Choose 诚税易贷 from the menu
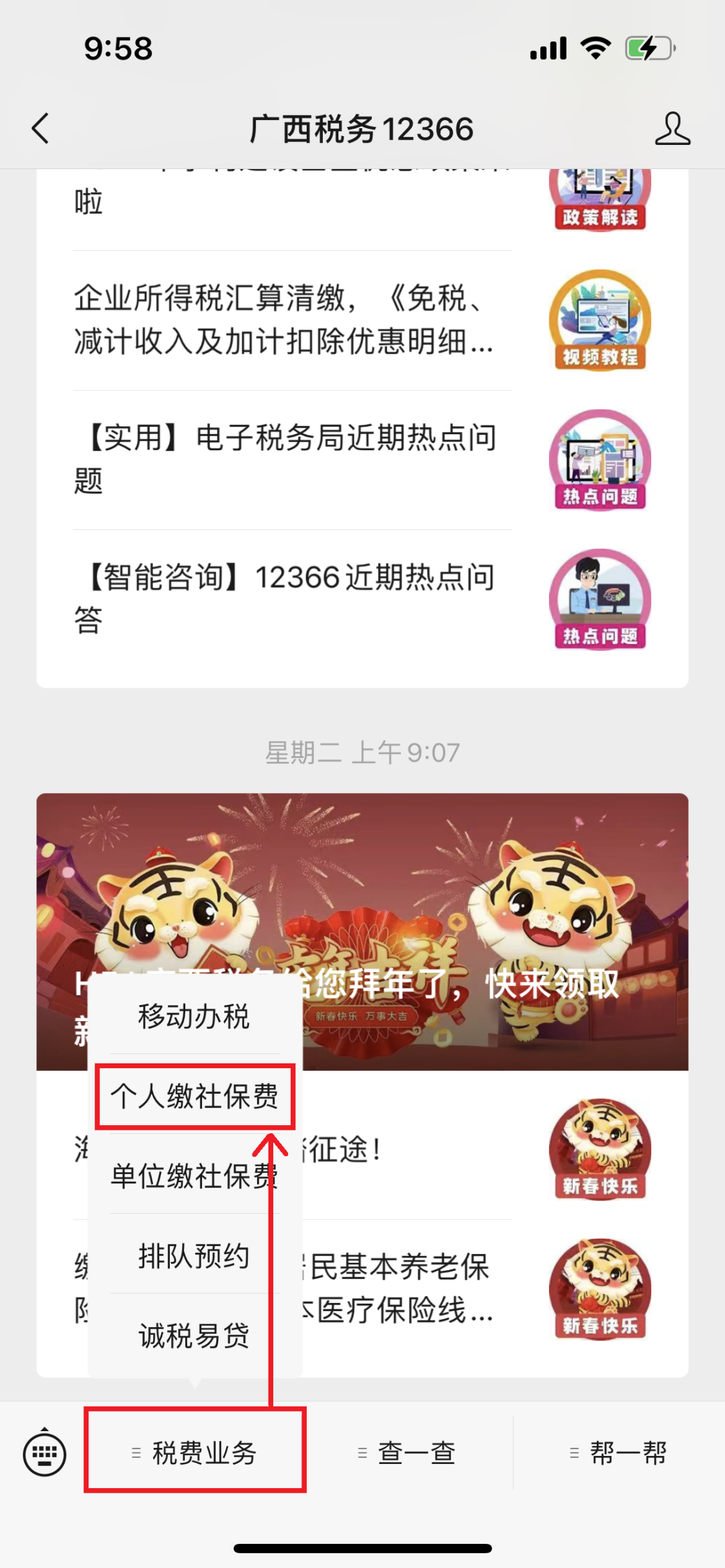Image resolution: width=725 pixels, height=1568 pixels. [x=195, y=1335]
